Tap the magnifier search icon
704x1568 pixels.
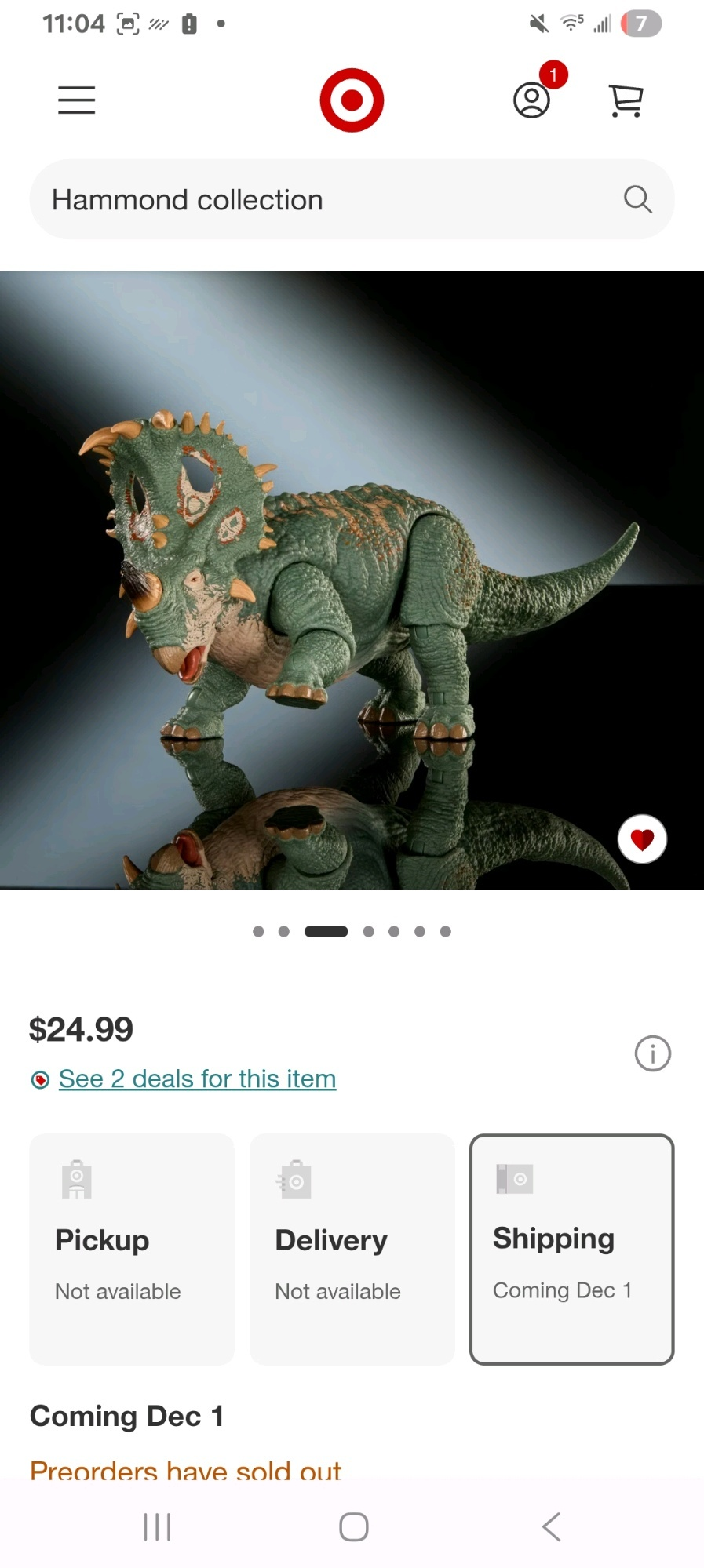(x=638, y=199)
